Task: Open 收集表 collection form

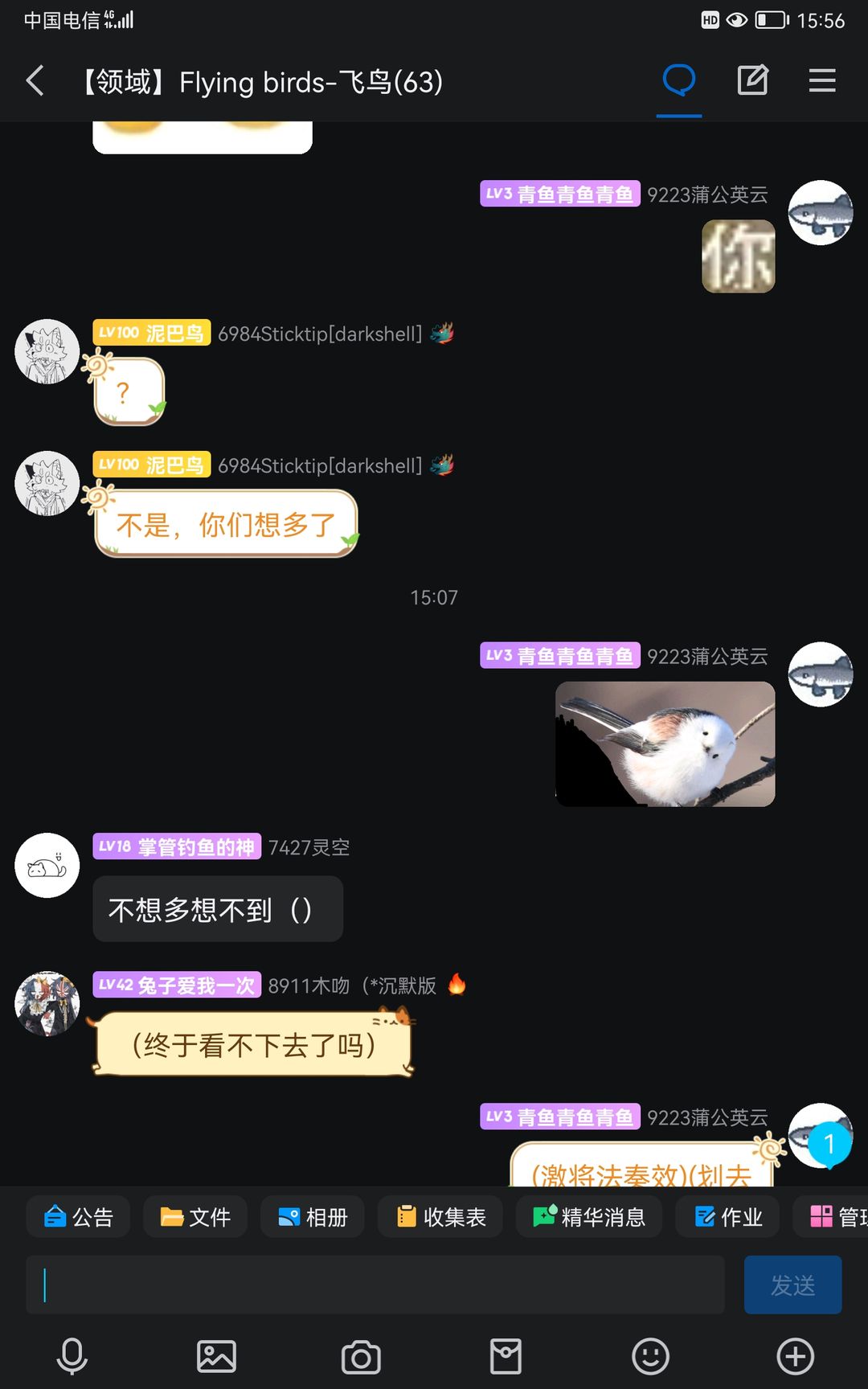Action: (440, 1217)
